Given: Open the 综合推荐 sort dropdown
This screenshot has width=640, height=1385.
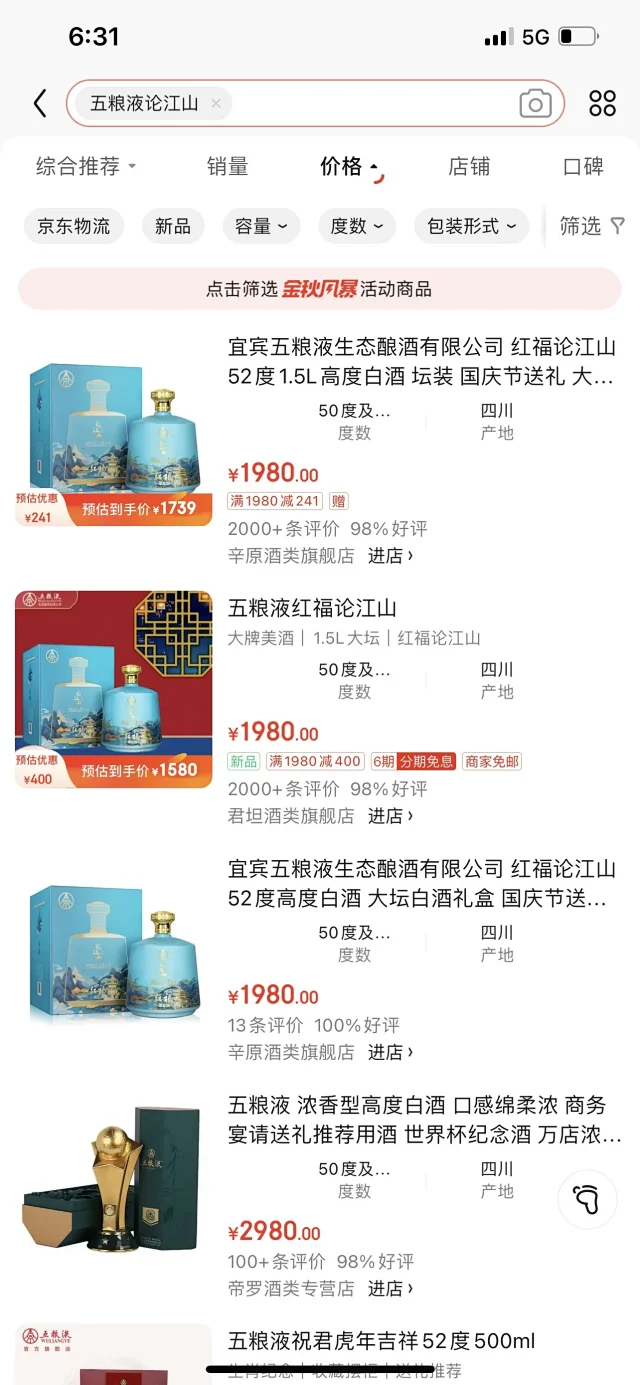Looking at the screenshot, I should point(86,166).
